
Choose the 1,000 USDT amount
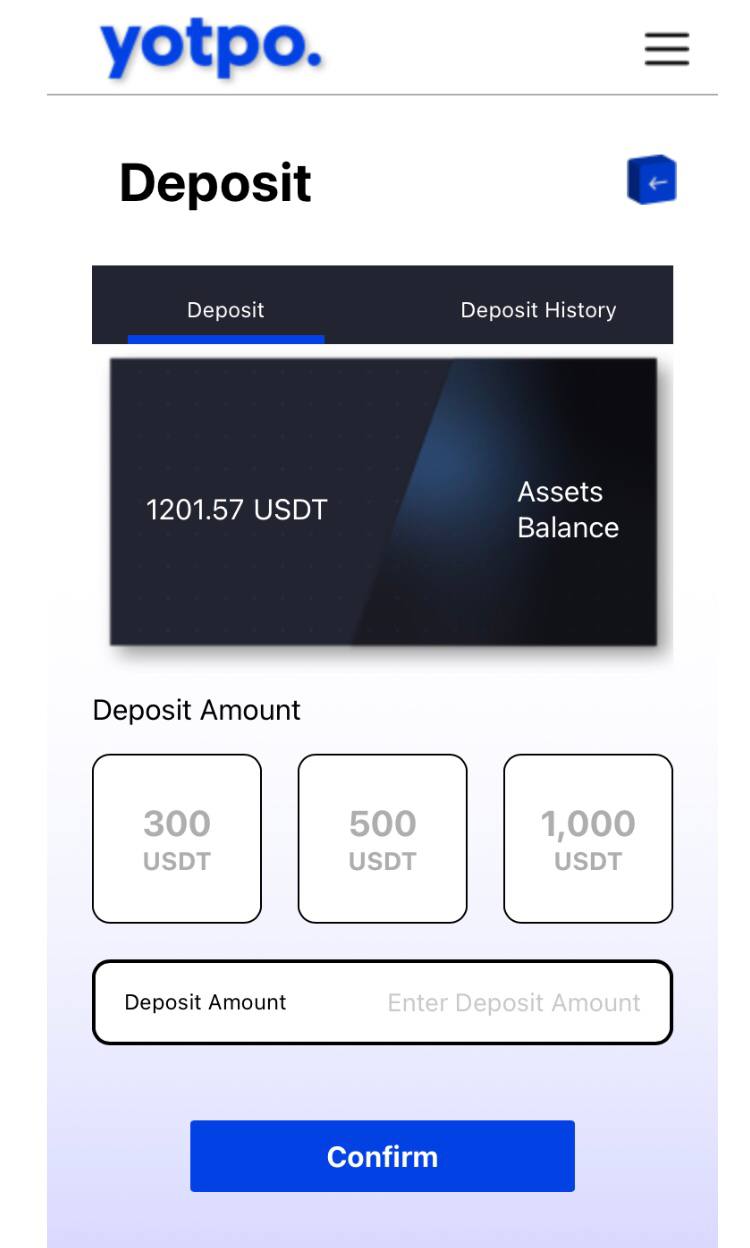[588, 838]
